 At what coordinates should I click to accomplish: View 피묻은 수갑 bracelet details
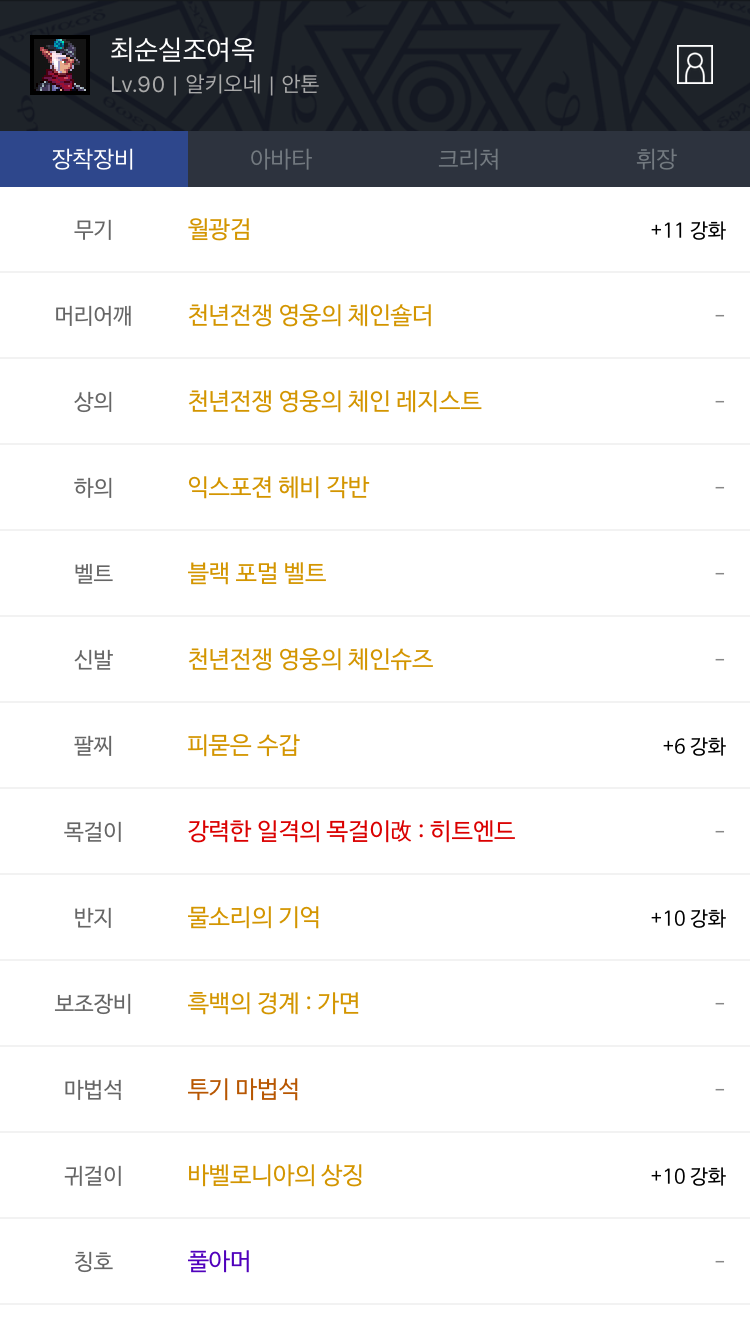pos(243,746)
